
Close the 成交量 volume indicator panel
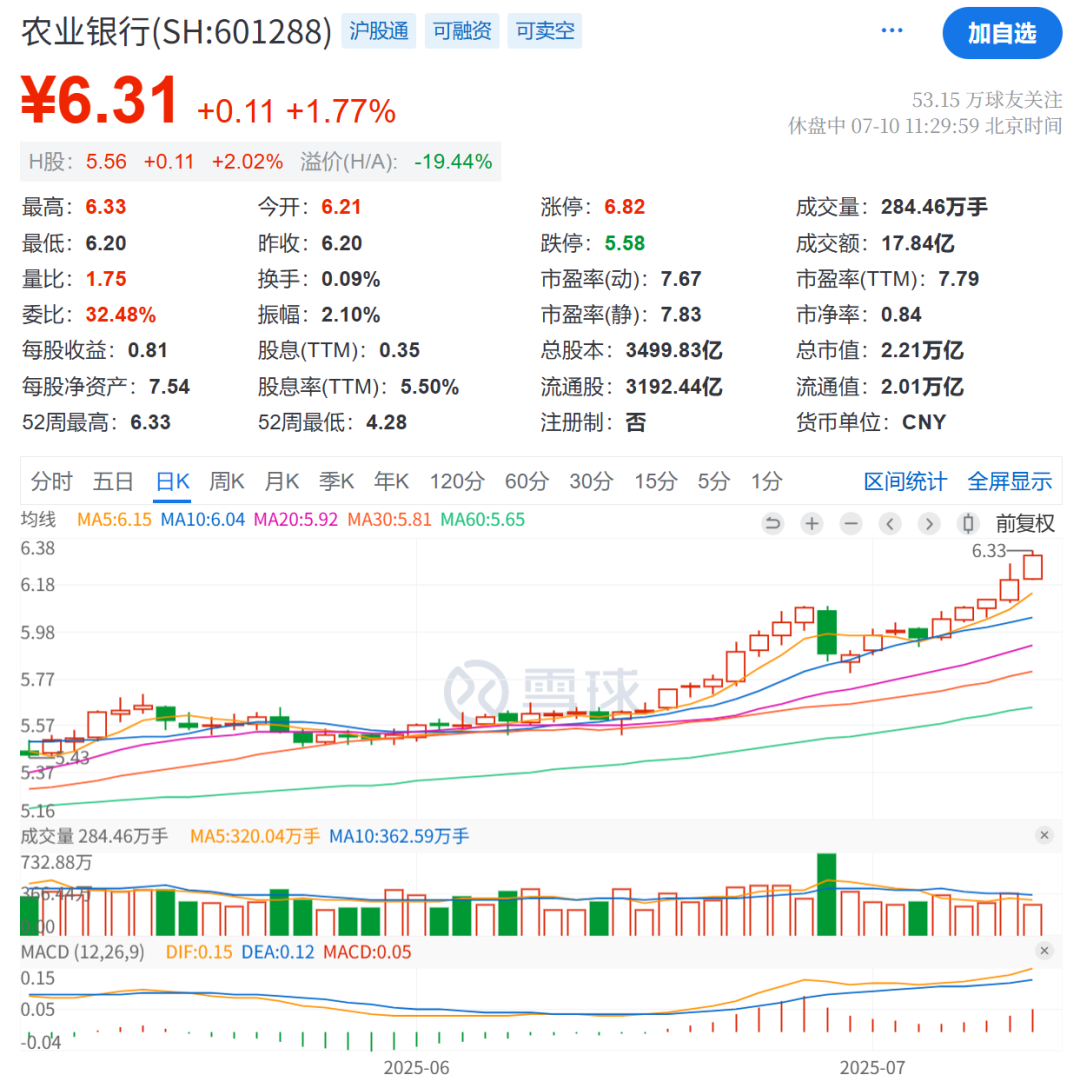(x=1044, y=835)
